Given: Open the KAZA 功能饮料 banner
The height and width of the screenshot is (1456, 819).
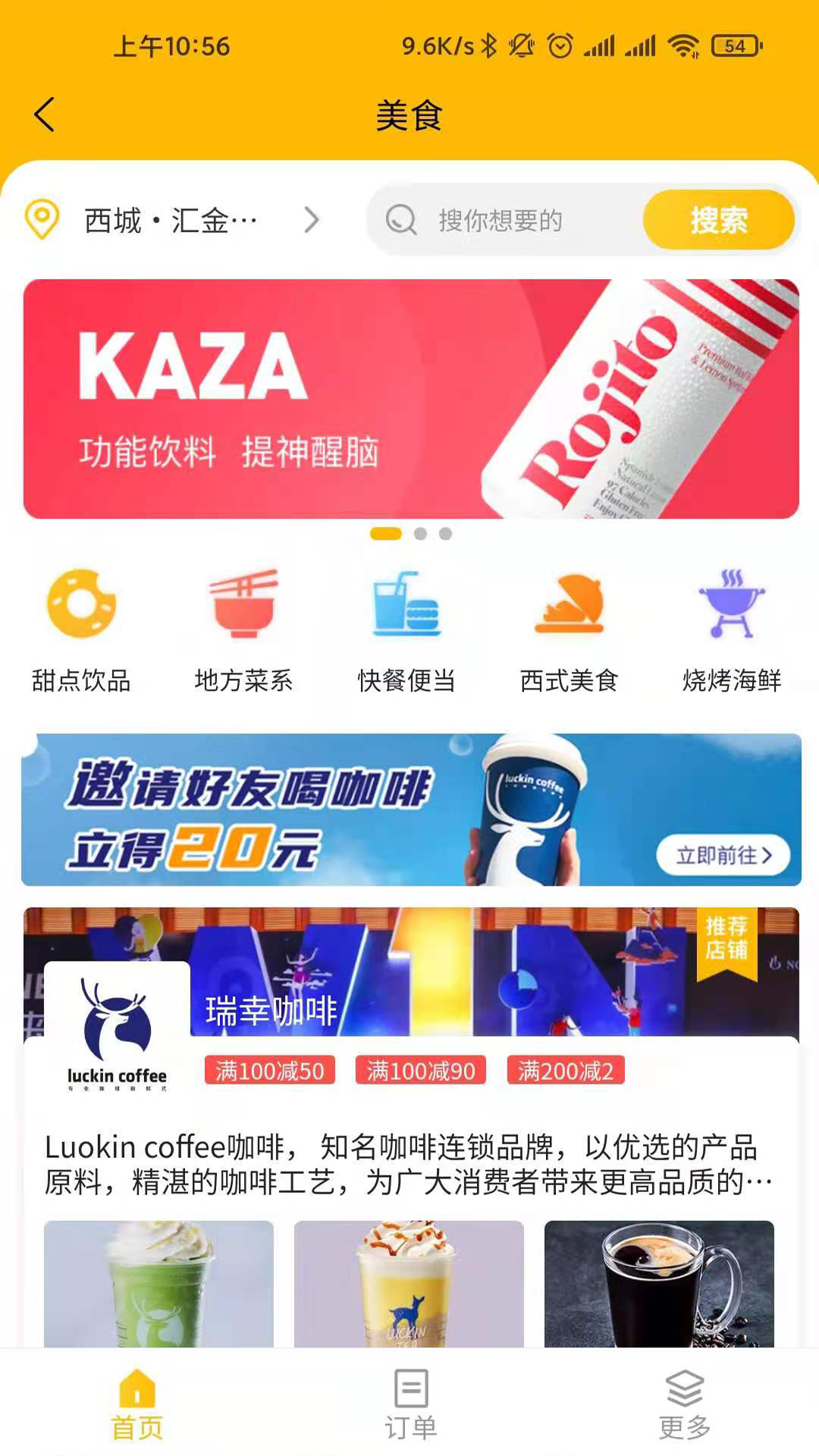Looking at the screenshot, I should [410, 399].
